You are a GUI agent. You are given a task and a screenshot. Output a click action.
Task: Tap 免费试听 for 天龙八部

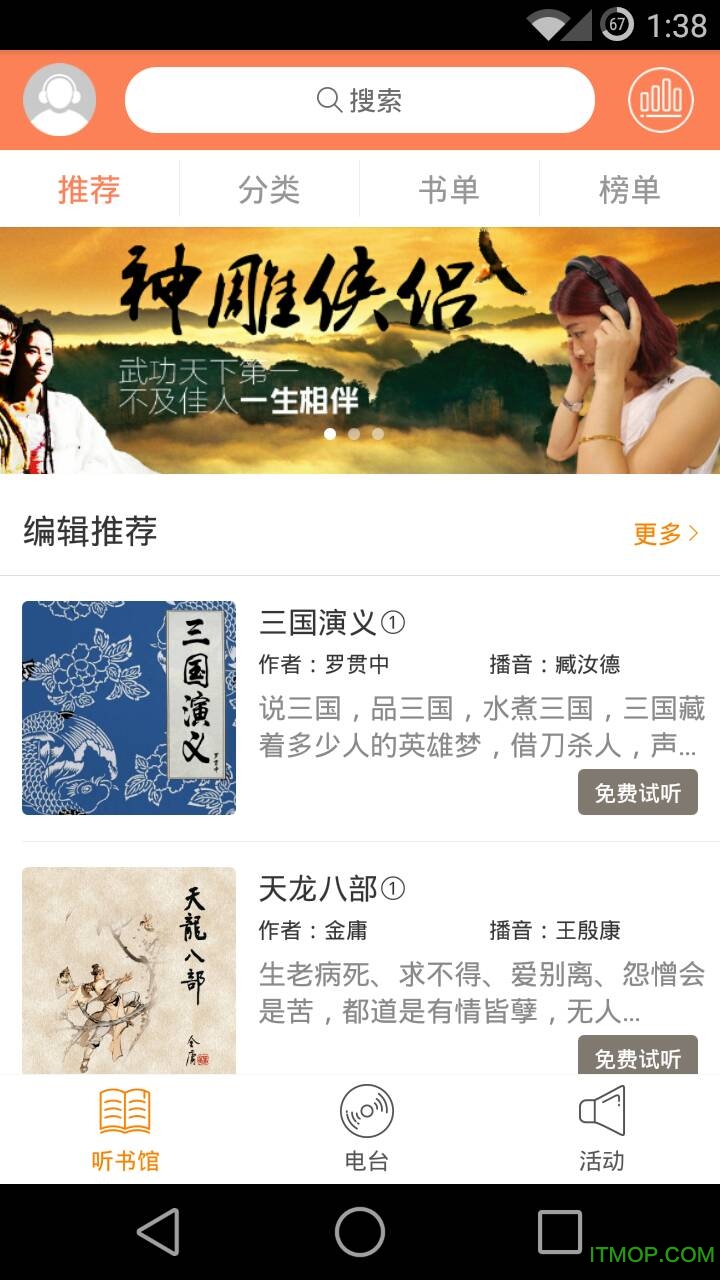pyautogui.click(x=637, y=1057)
